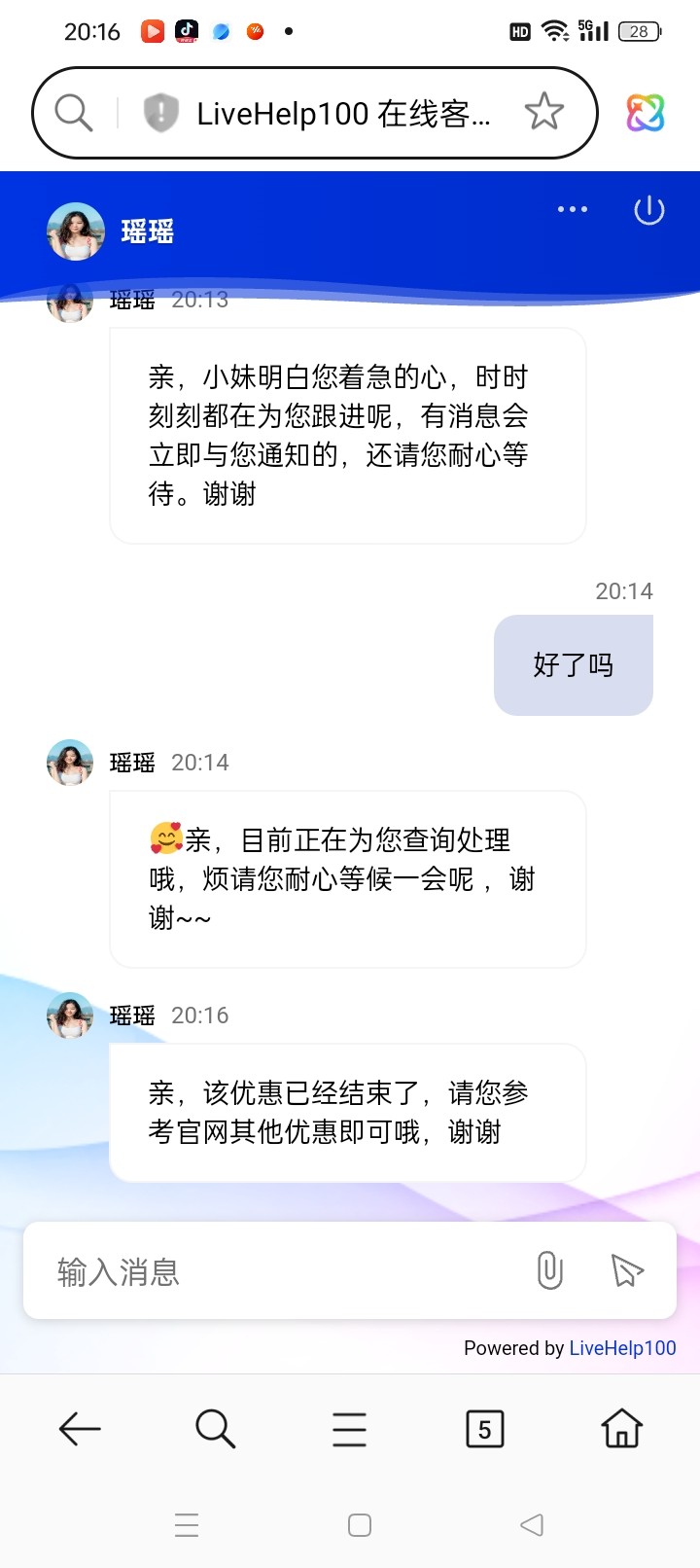Open the three-dot chat options menu
Screen dimensions: 700x1568
pyautogui.click(x=573, y=209)
